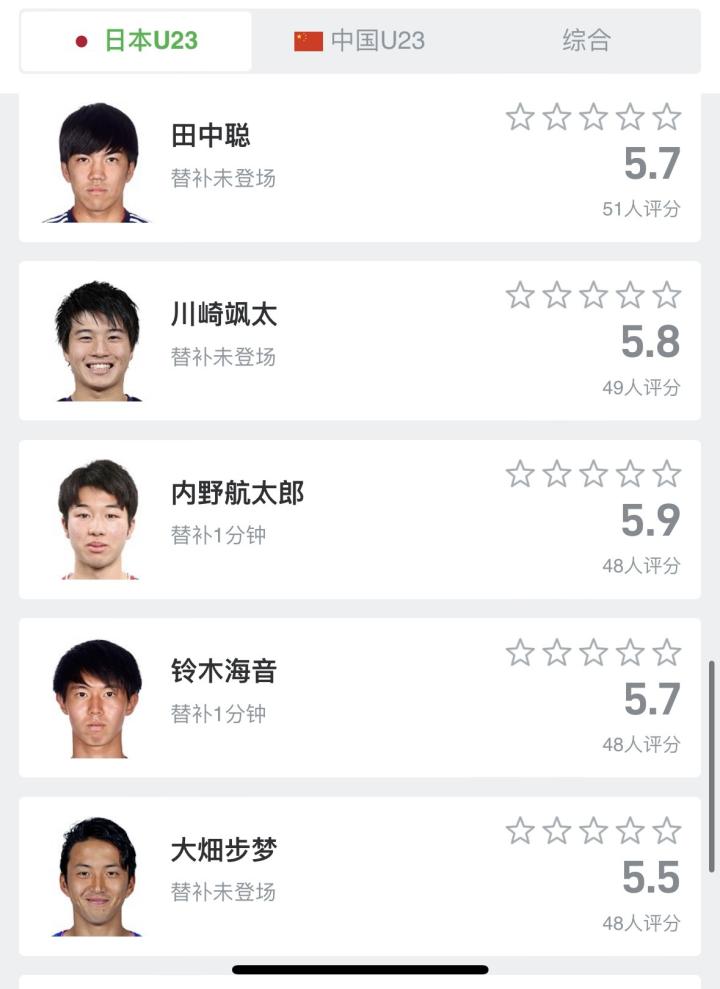Screen dimensions: 720x989
Task: View 内野航太郎's player details
Action: click(x=237, y=493)
